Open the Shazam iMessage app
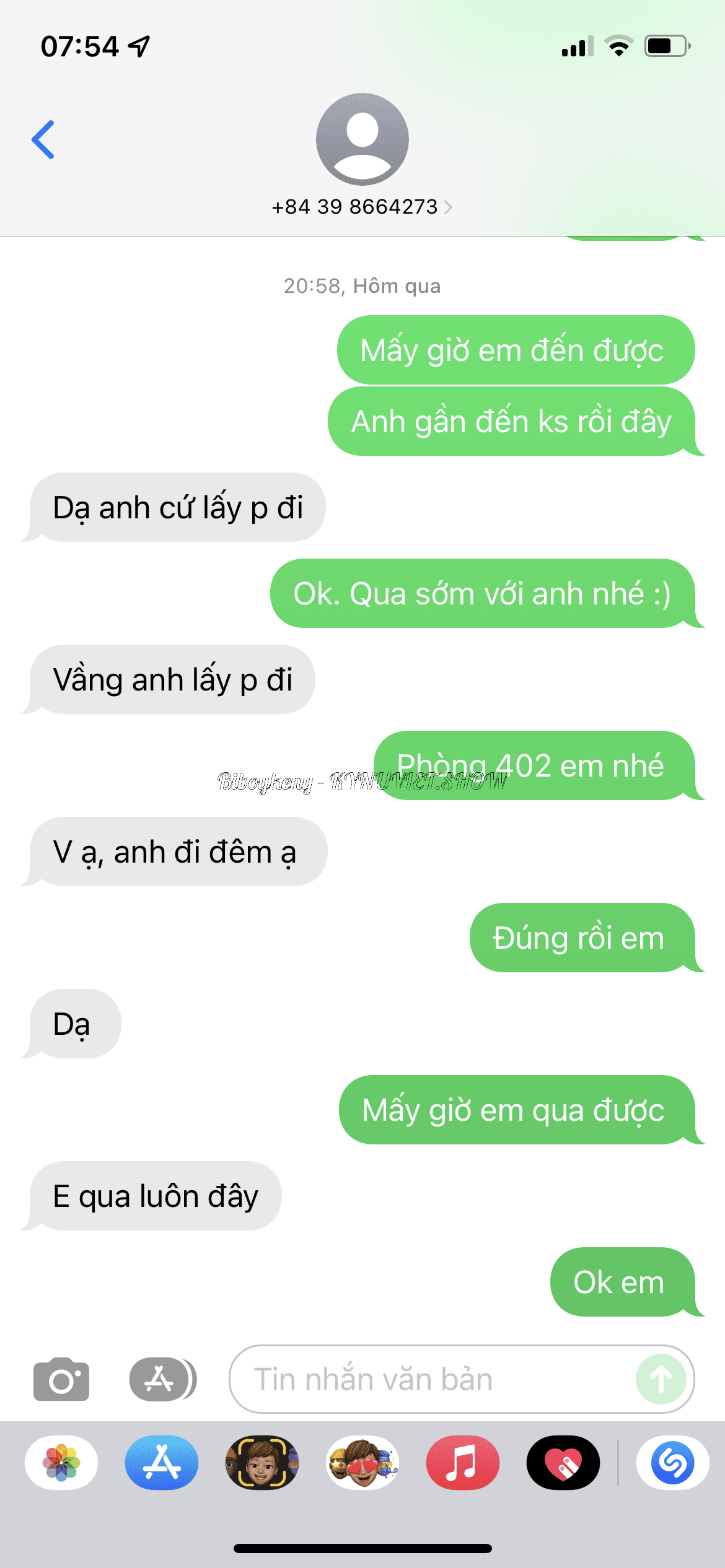725x1568 pixels. (672, 1463)
